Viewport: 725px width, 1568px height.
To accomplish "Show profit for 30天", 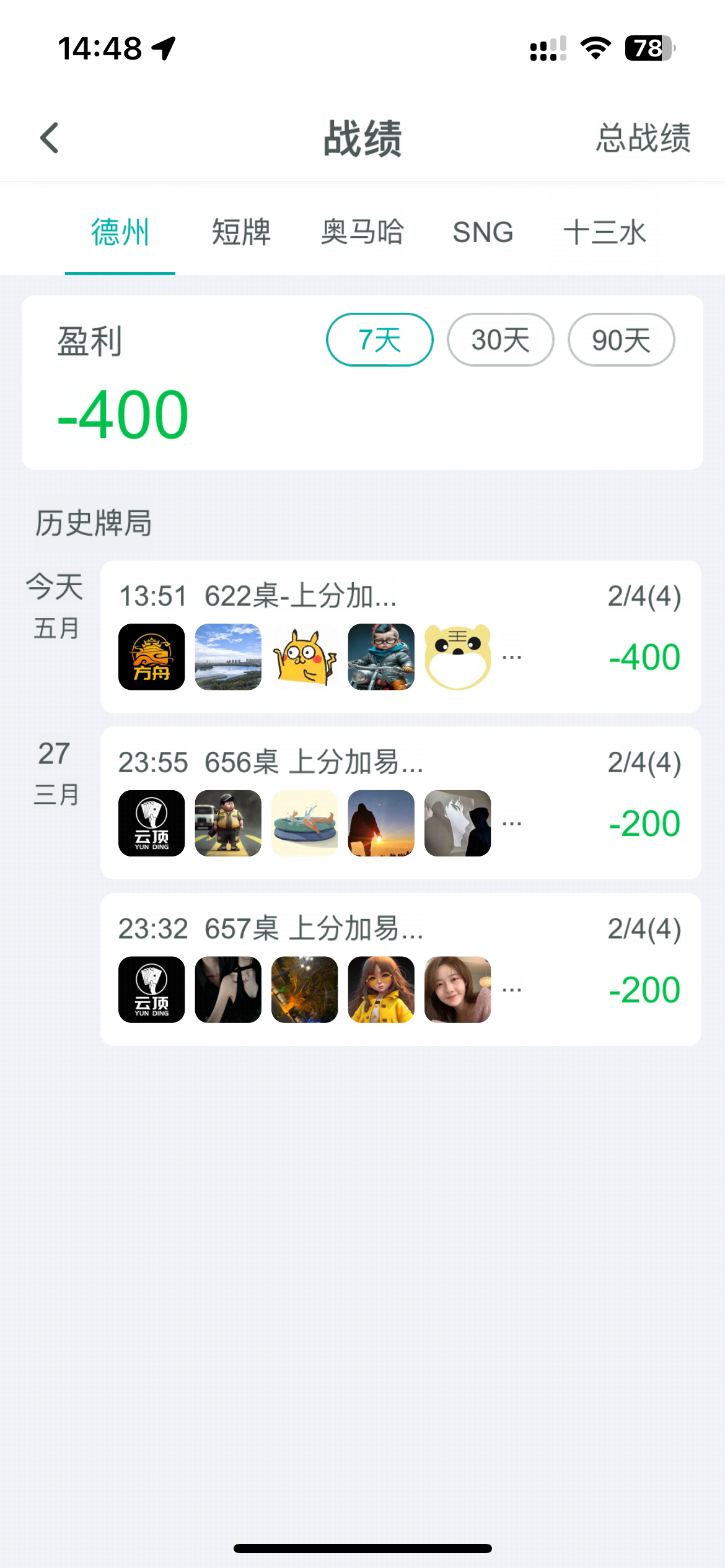I will 501,339.
